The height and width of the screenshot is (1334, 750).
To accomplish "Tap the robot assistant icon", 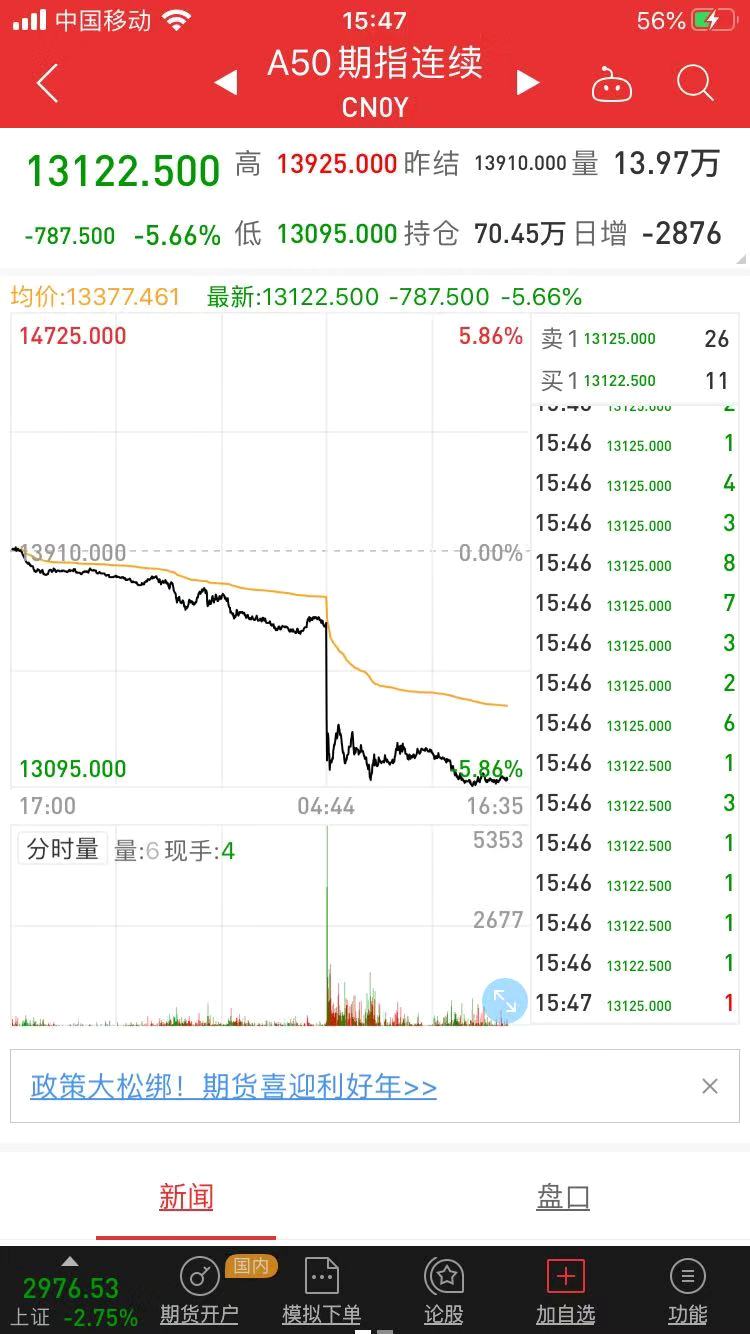I will (x=613, y=84).
